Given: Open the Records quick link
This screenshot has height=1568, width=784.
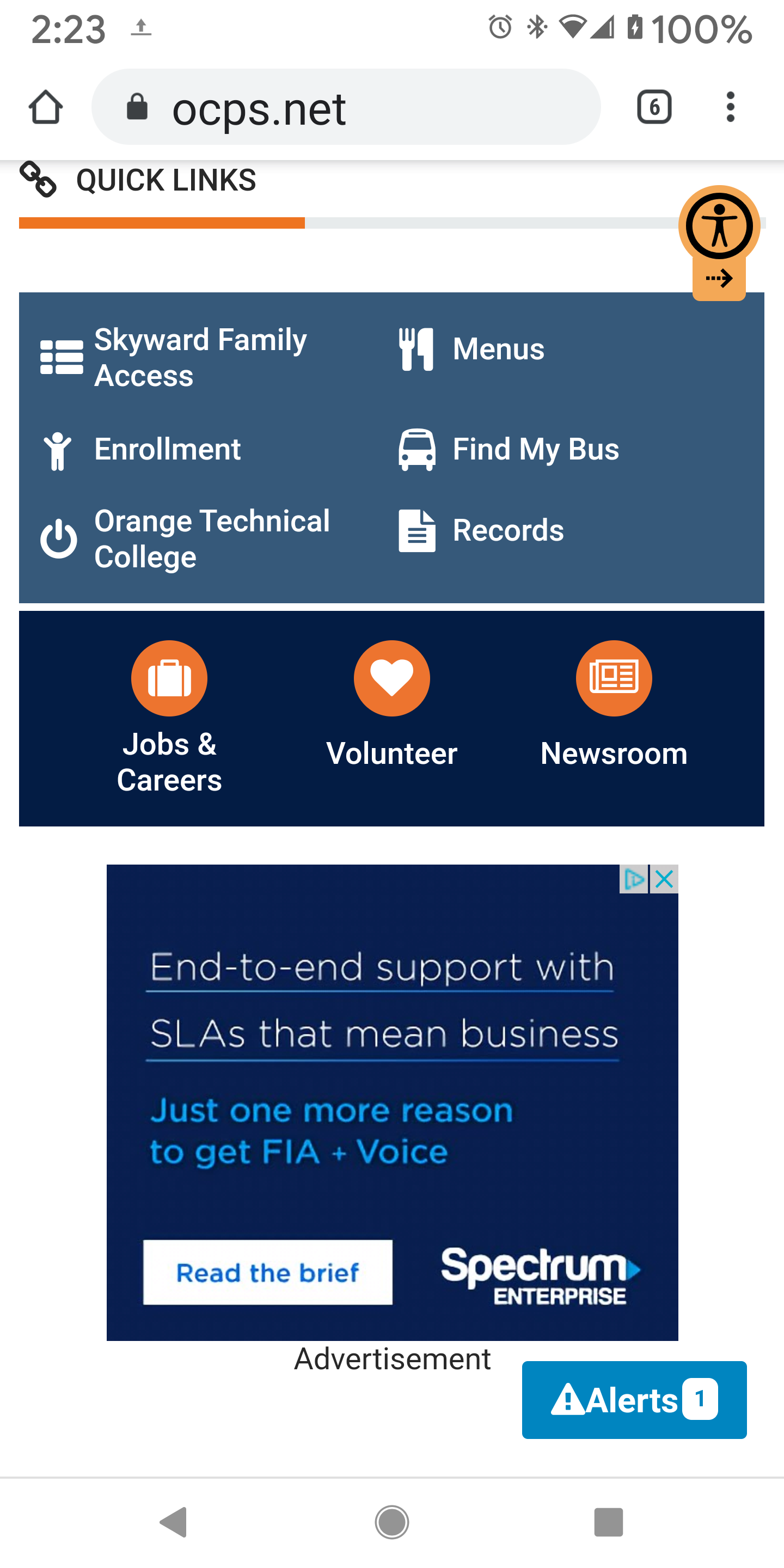Looking at the screenshot, I should [481, 530].
